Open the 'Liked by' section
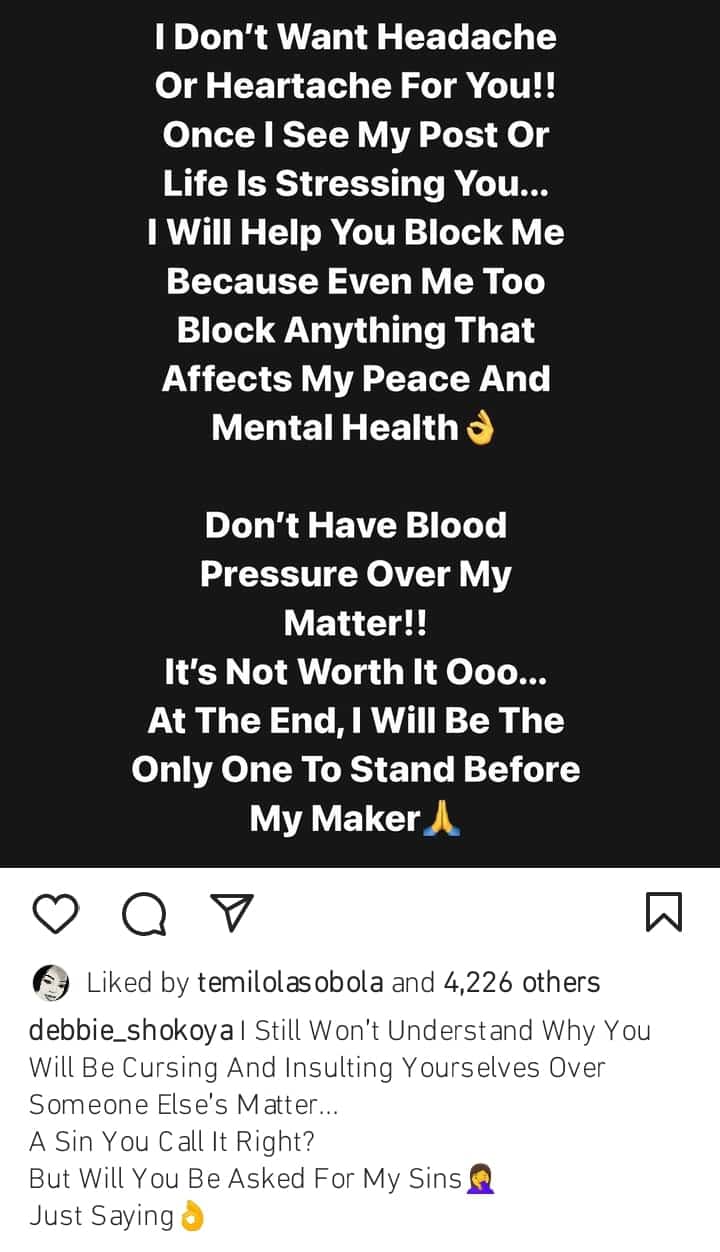This screenshot has height=1252, width=720. (x=128, y=982)
